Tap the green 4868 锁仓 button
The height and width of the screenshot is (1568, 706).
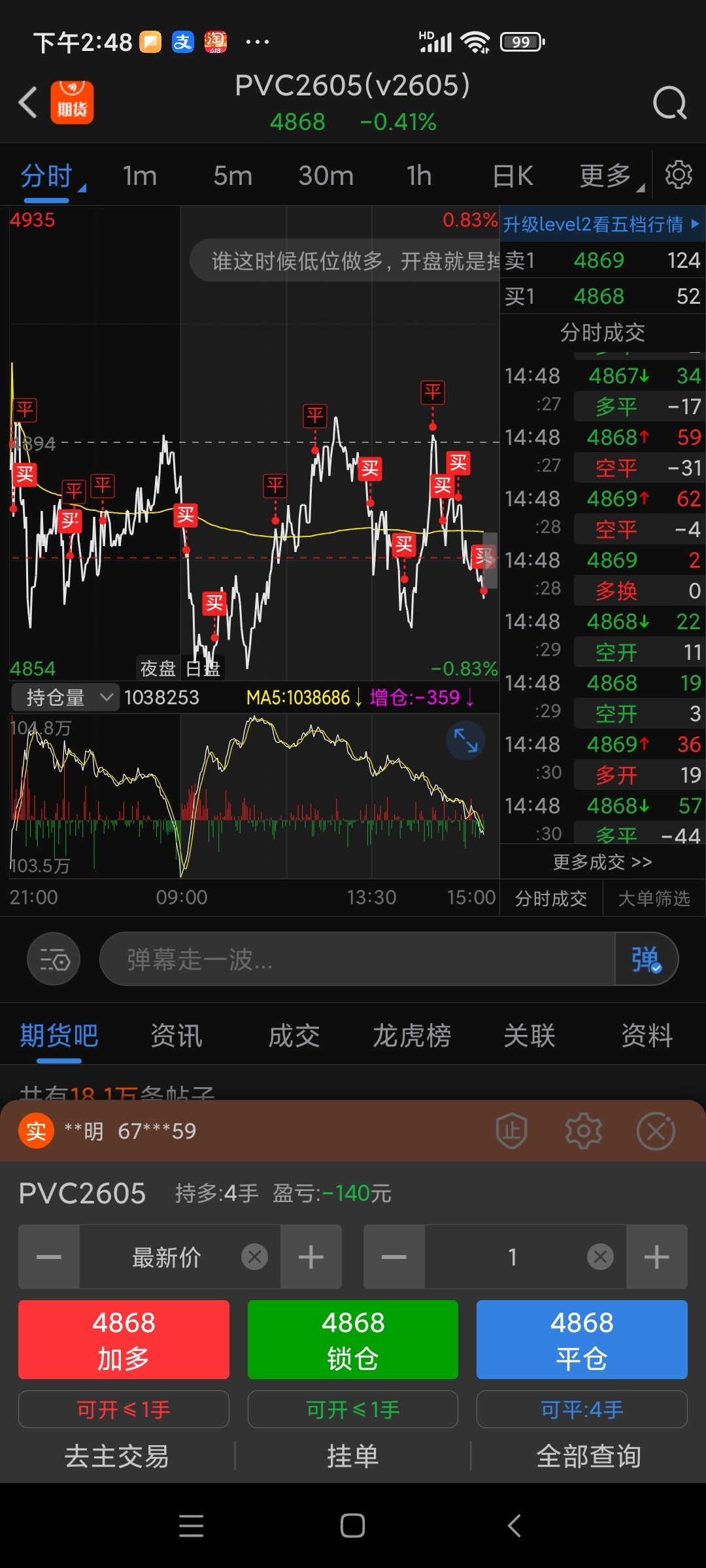tap(353, 1339)
